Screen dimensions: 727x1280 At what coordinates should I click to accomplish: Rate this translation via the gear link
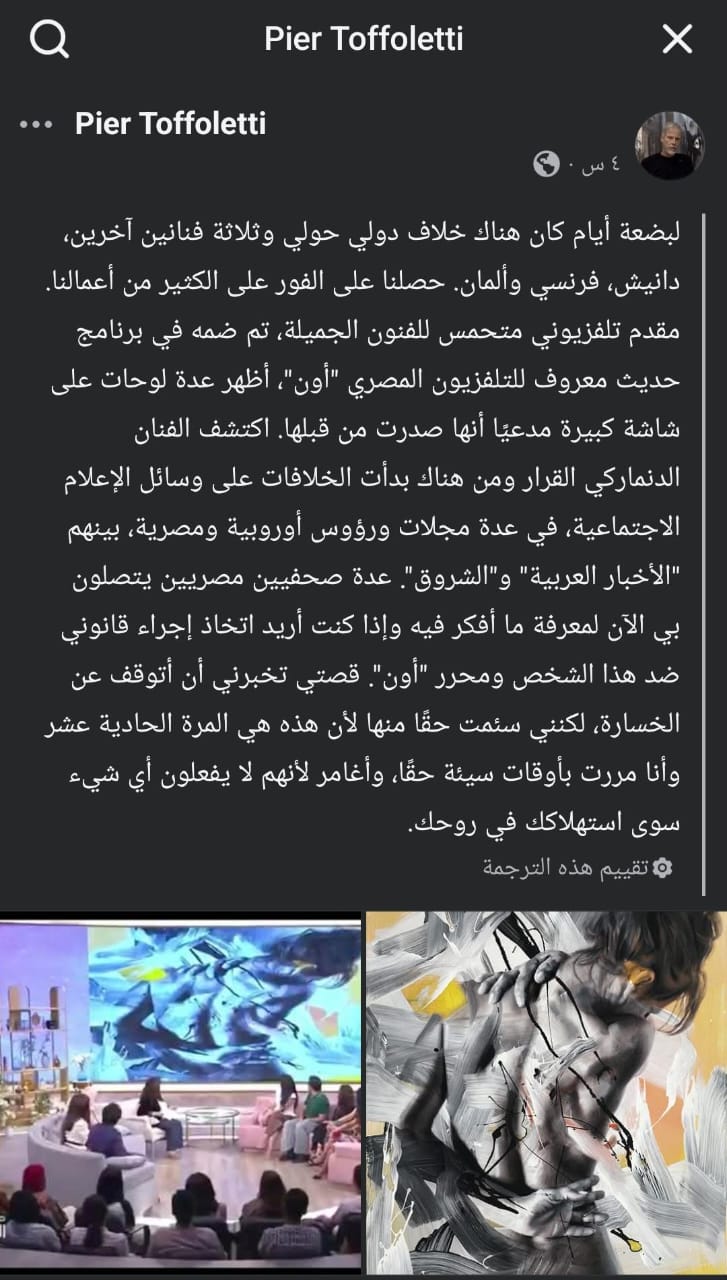coord(576,866)
